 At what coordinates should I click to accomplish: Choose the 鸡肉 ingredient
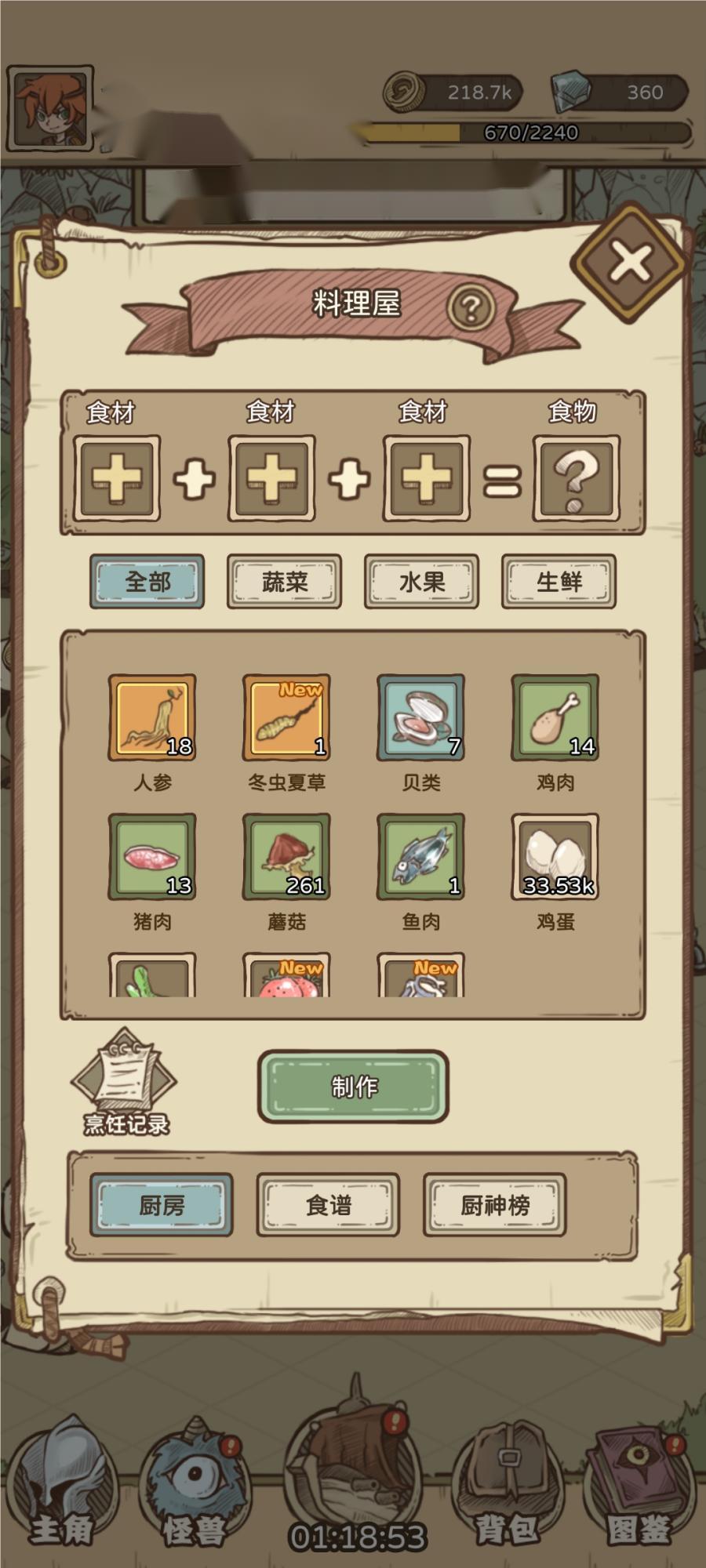tap(555, 717)
